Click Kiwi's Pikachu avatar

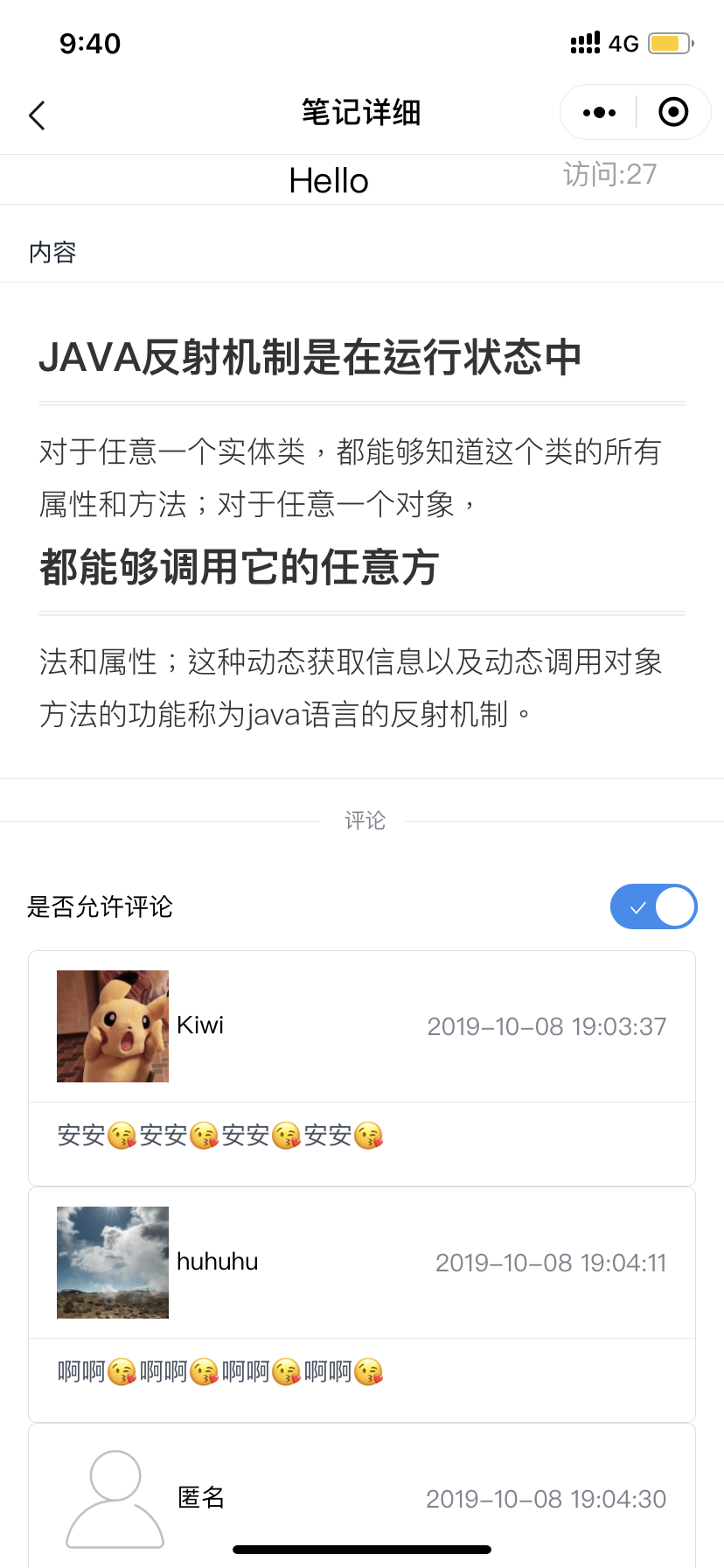click(x=112, y=1025)
